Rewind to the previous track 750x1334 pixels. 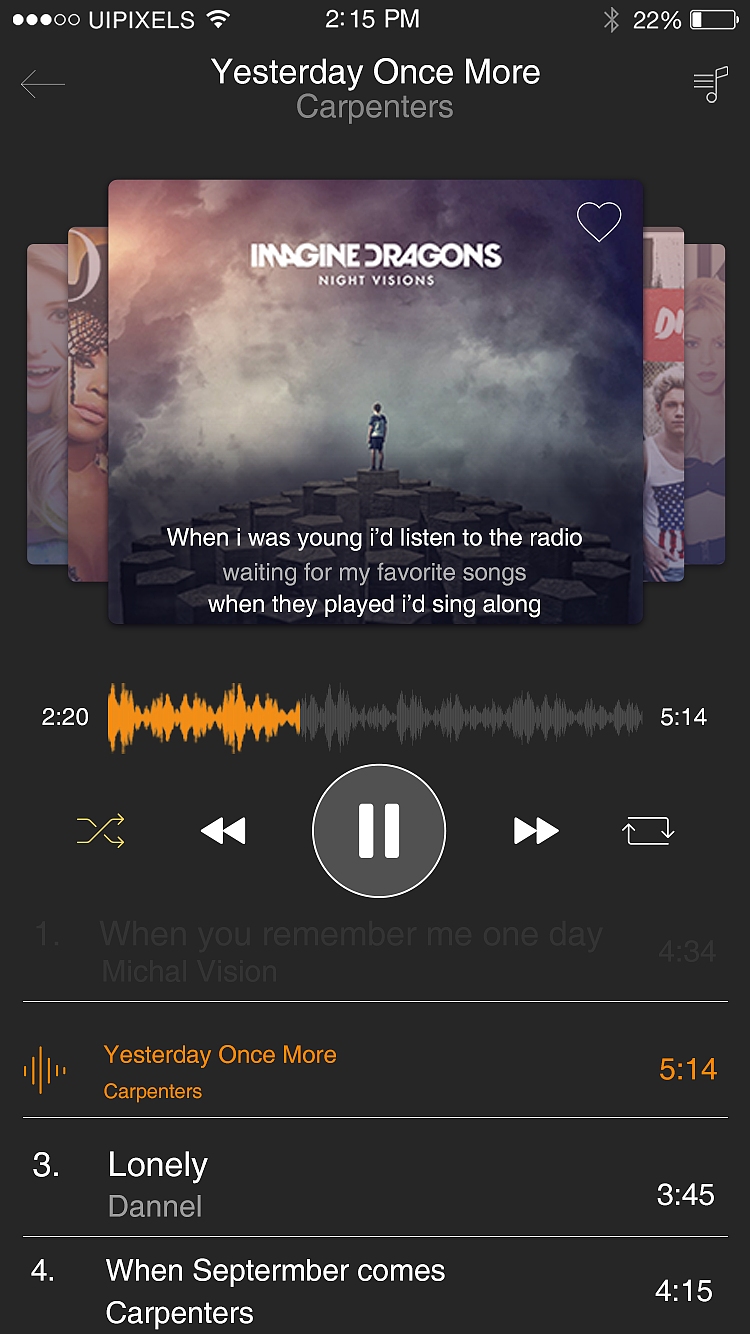tap(223, 831)
